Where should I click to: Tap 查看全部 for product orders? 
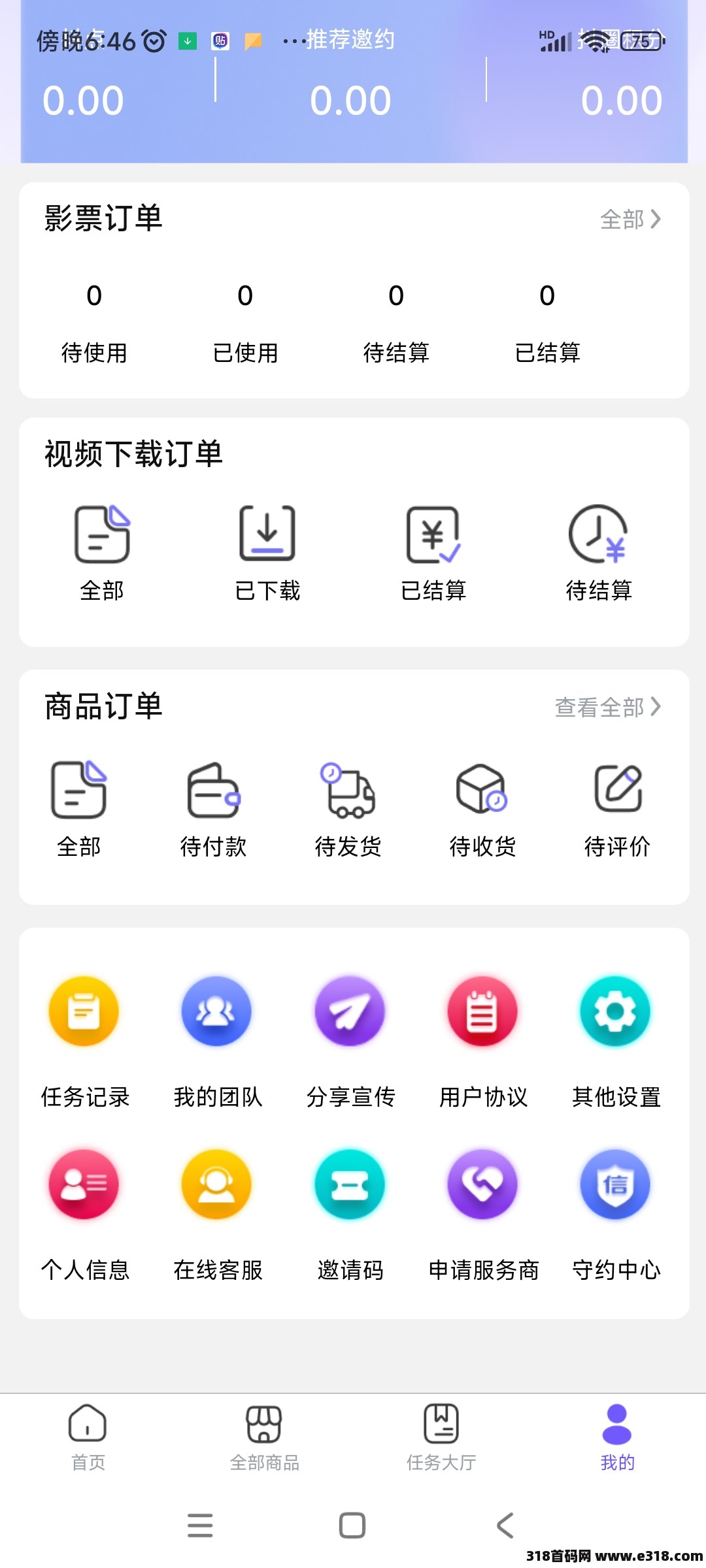click(x=608, y=707)
